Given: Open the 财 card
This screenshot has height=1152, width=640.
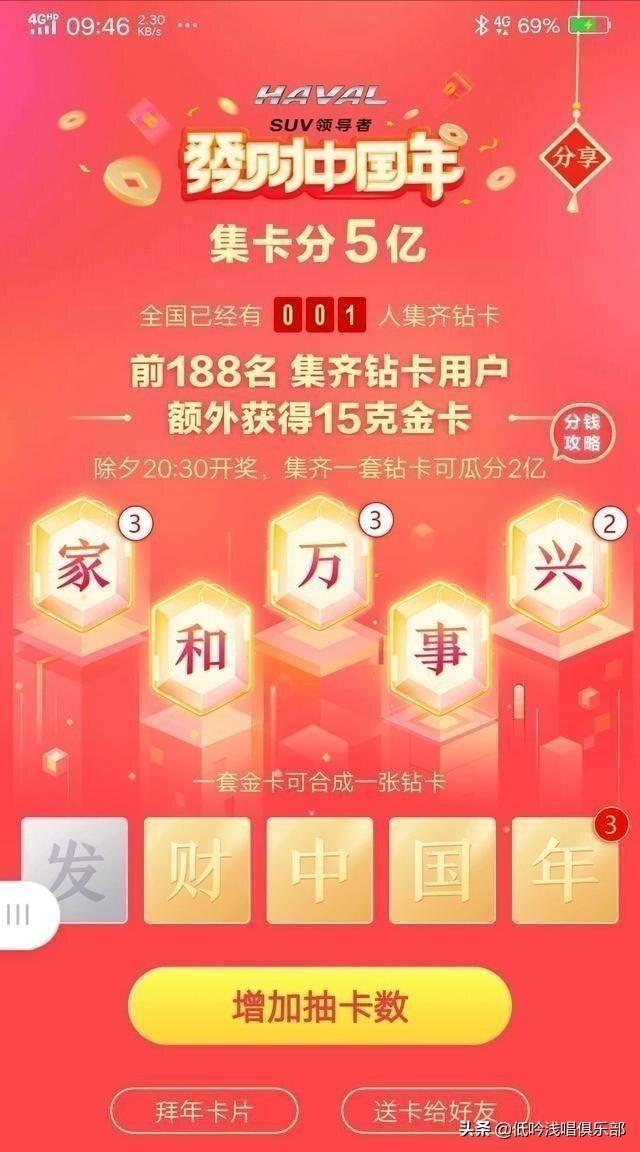Looking at the screenshot, I should tap(198, 869).
